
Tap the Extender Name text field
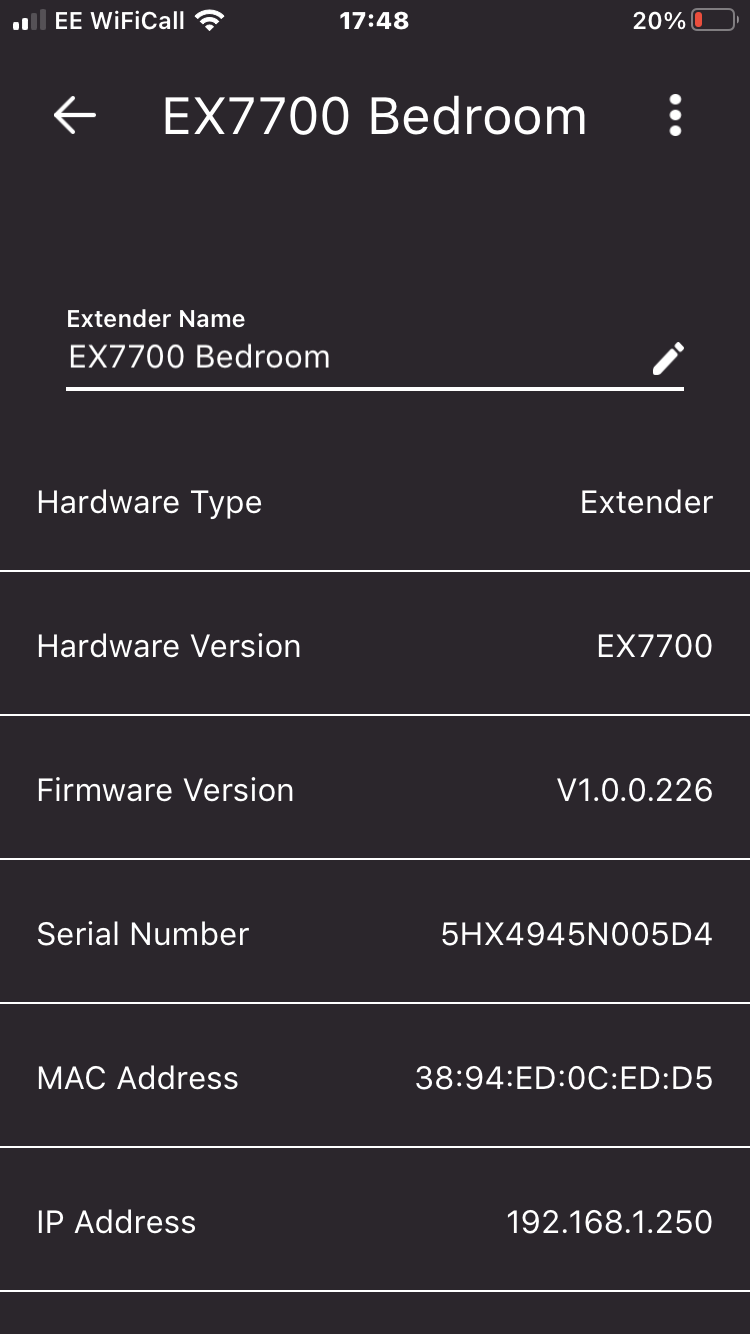pyautogui.click(x=375, y=347)
